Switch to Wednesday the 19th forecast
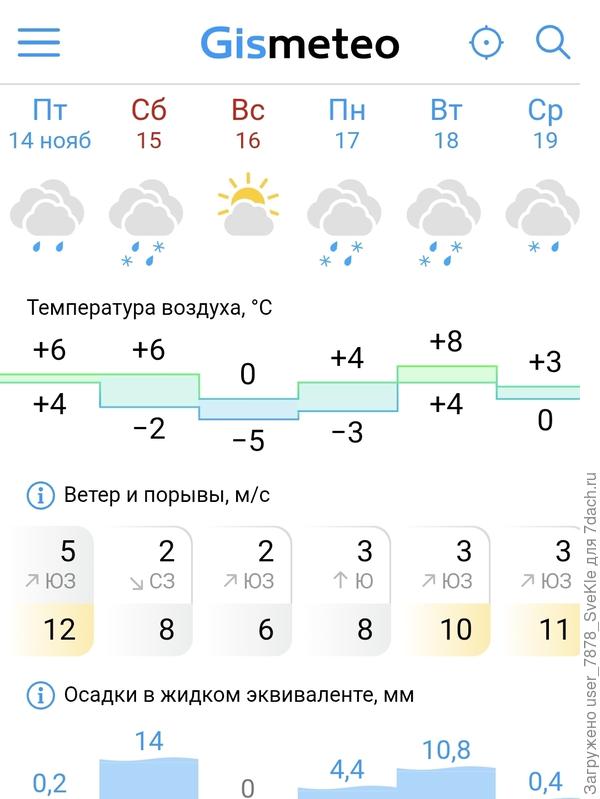This screenshot has width=600, height=799. [545, 124]
